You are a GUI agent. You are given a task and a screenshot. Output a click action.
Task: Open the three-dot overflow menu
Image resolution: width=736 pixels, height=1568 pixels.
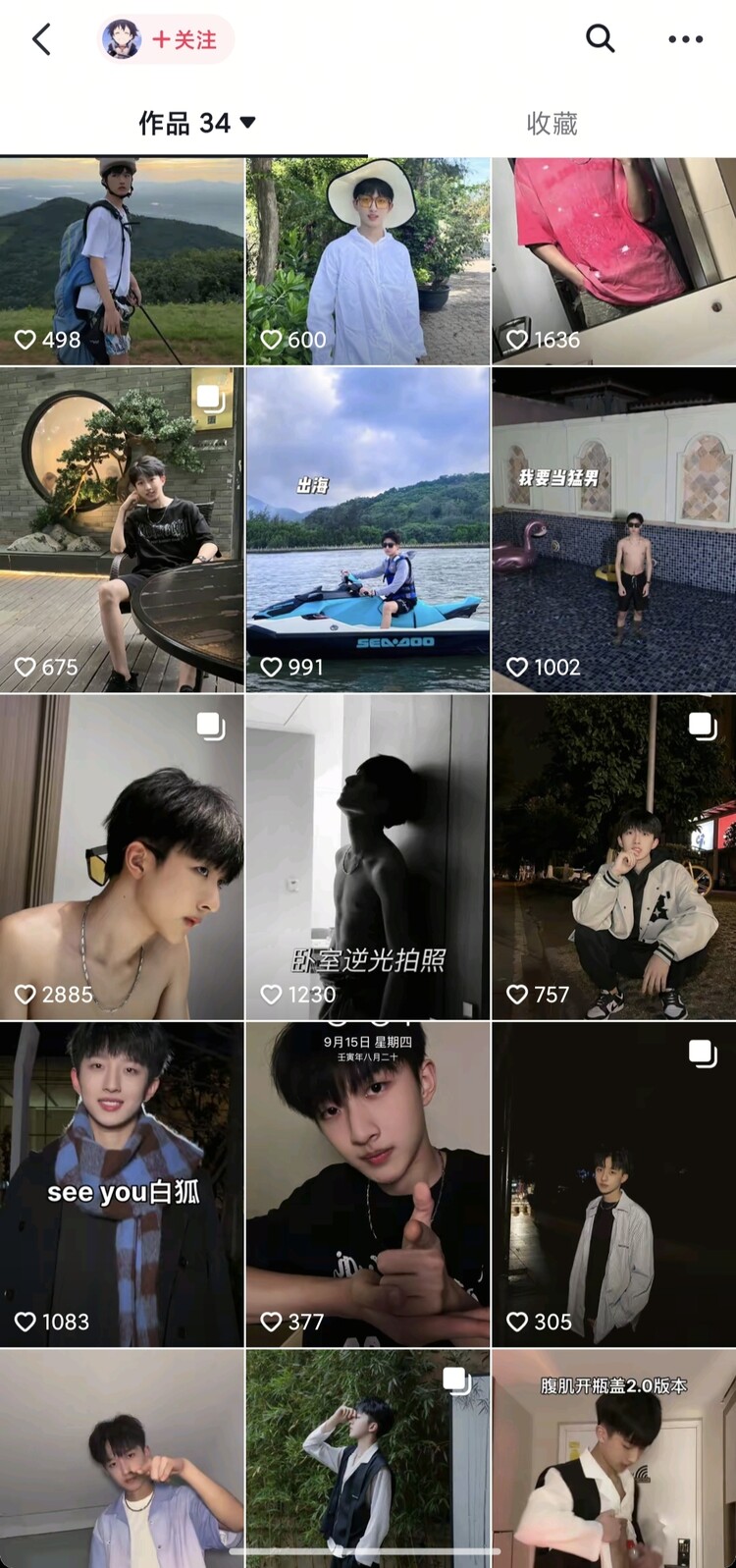(685, 39)
